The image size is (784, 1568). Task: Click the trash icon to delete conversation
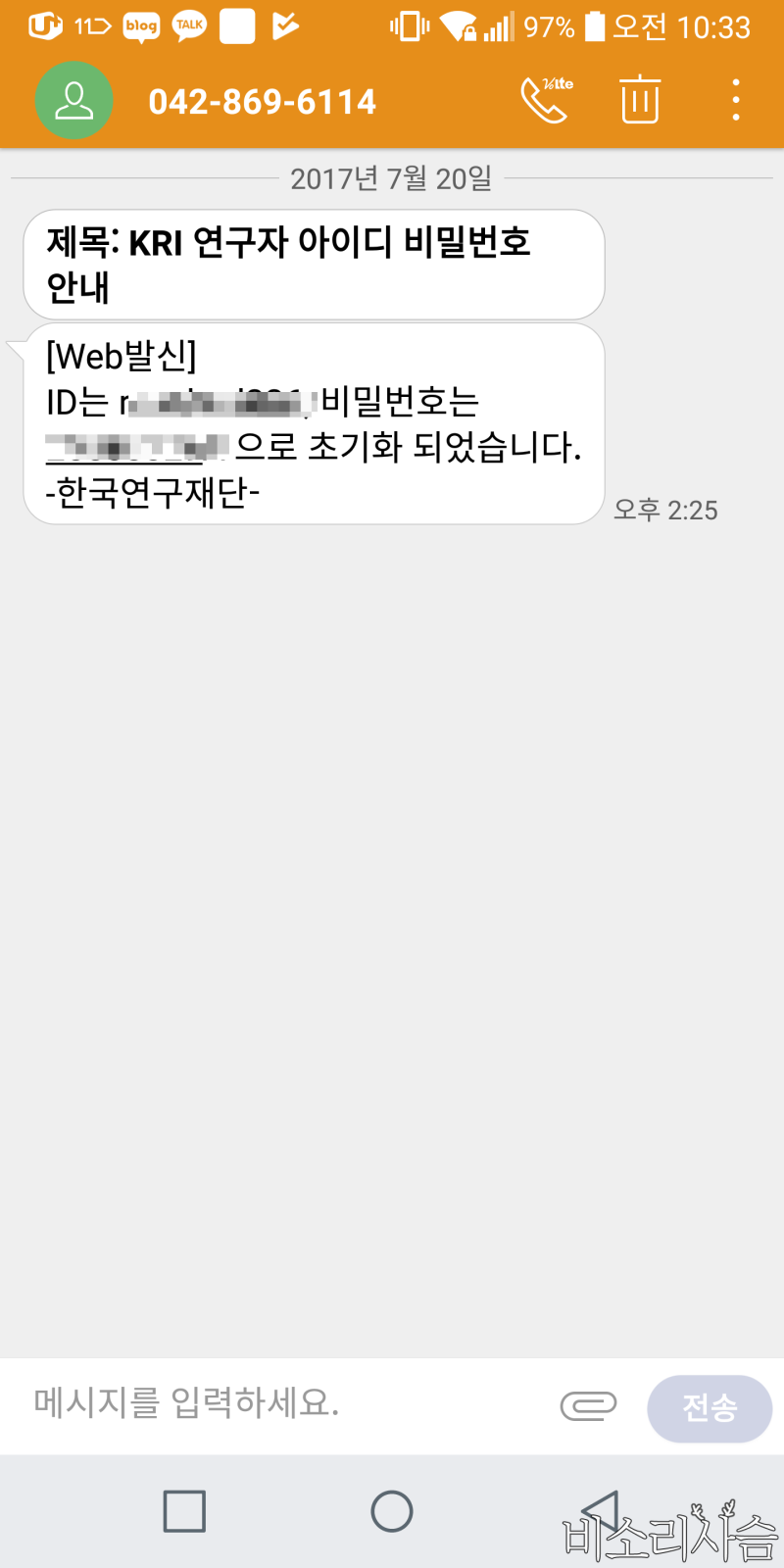(640, 99)
